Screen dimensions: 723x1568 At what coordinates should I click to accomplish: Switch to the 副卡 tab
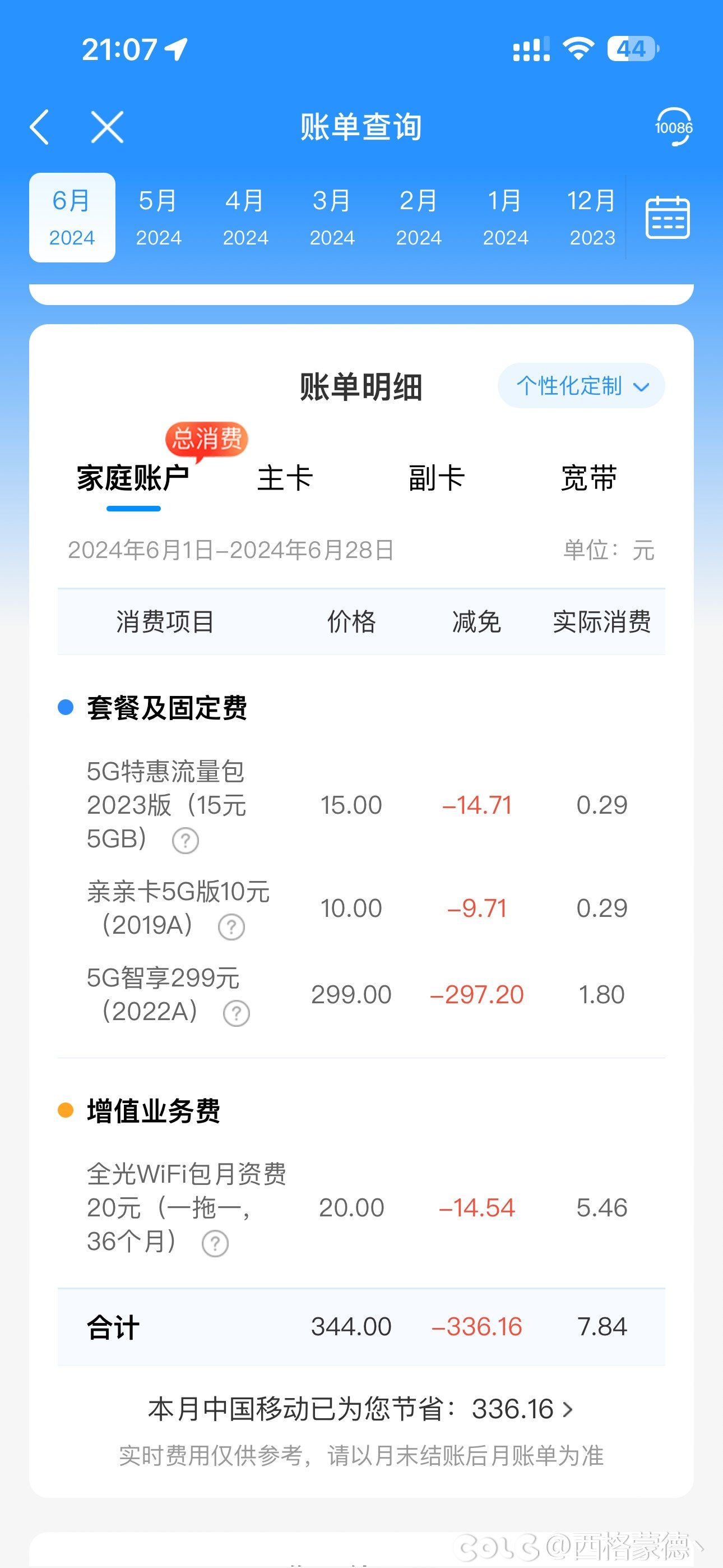[437, 478]
